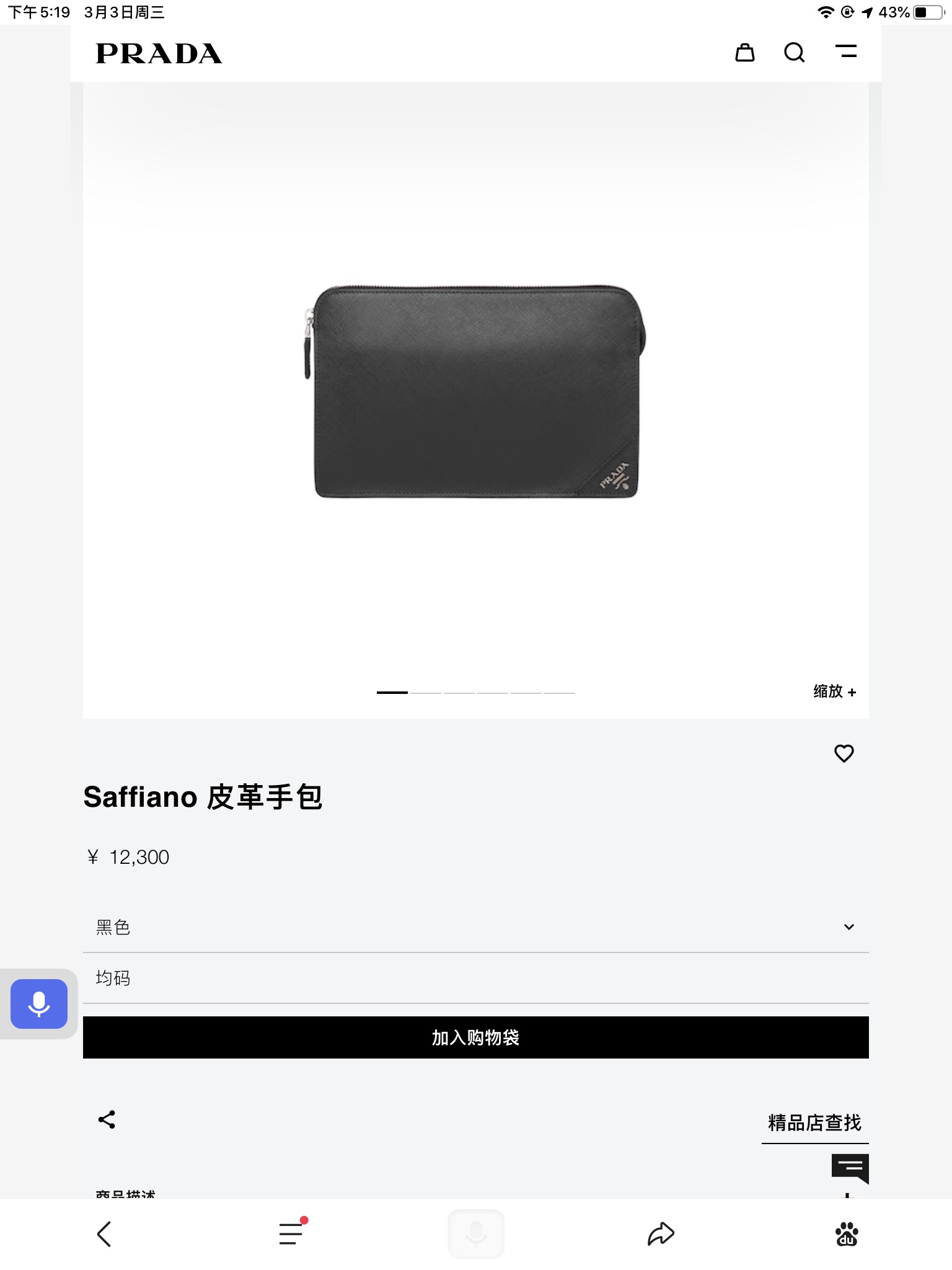Expand the 黑色 color dropdown
Viewport: 952px width, 1270px height.
475,927
